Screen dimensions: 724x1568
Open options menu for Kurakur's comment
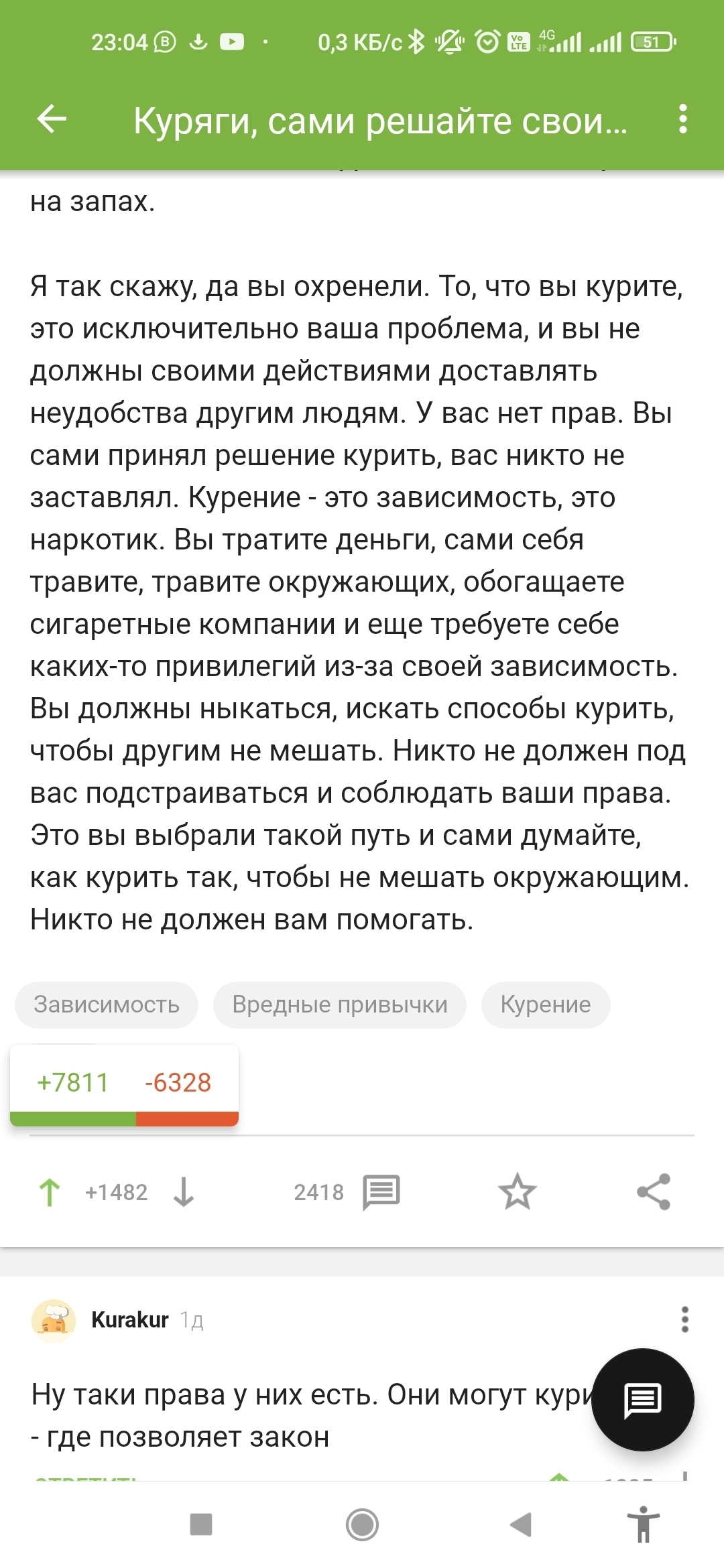(x=684, y=1319)
